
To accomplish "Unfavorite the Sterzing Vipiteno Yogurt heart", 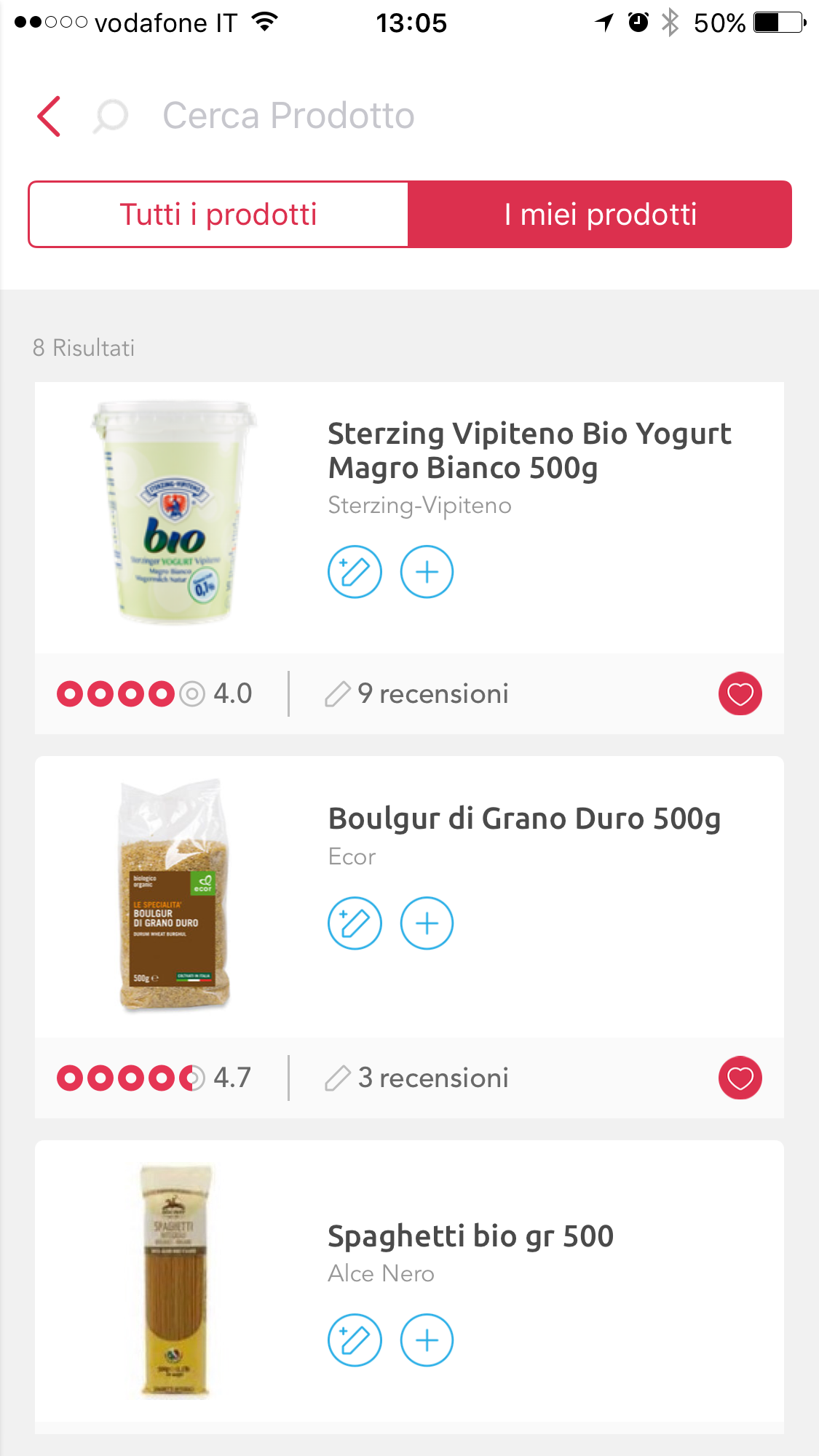I will [x=740, y=693].
